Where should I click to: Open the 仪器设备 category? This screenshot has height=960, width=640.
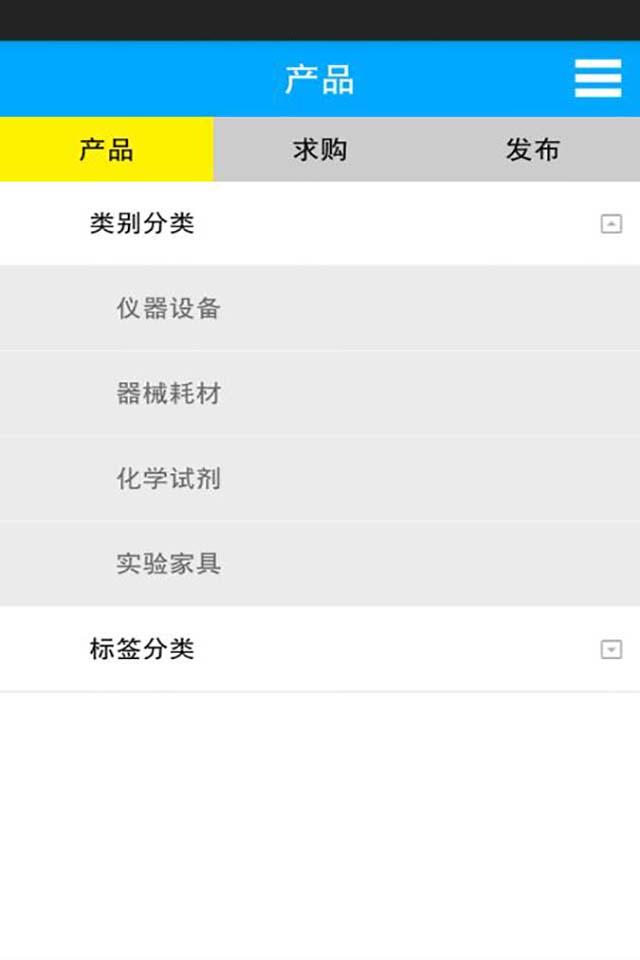coord(168,308)
